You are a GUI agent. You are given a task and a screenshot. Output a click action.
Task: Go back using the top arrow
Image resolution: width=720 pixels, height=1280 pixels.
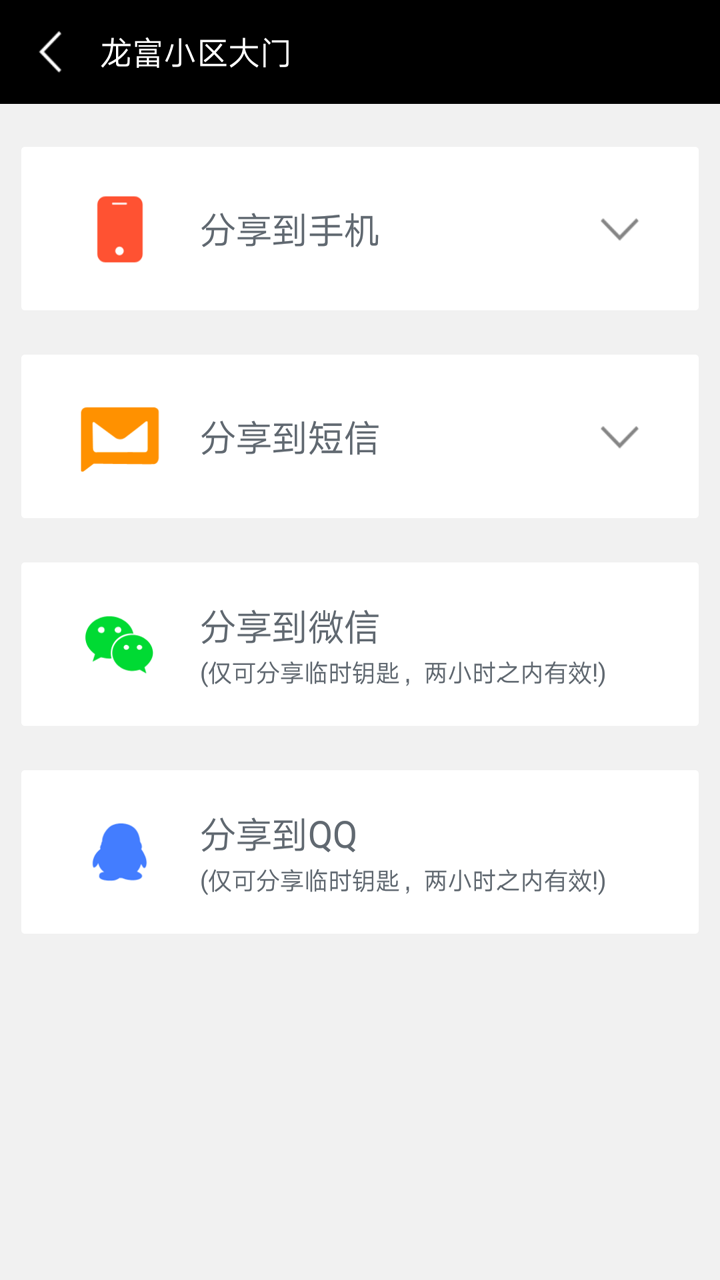click(x=51, y=52)
